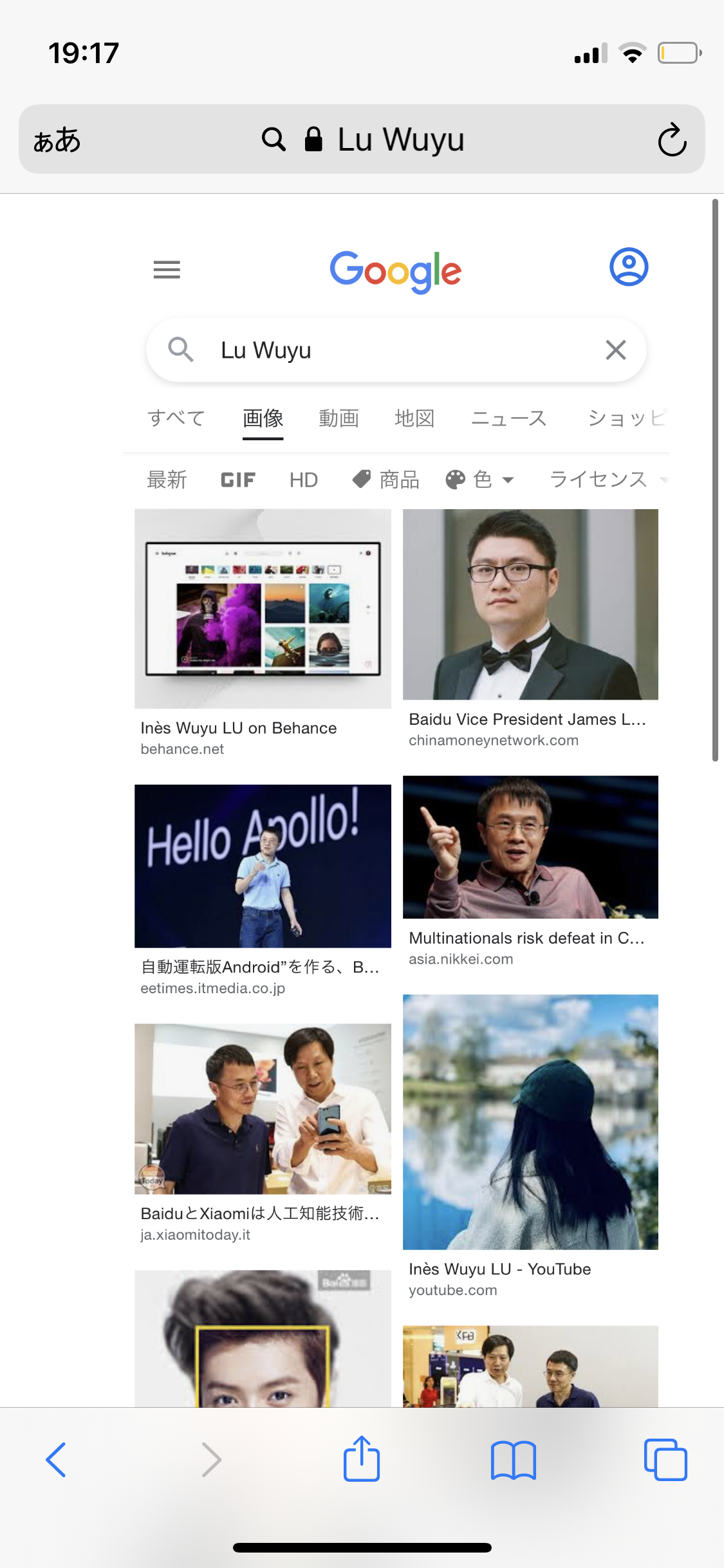Switch to the 地図 tab

tap(414, 418)
